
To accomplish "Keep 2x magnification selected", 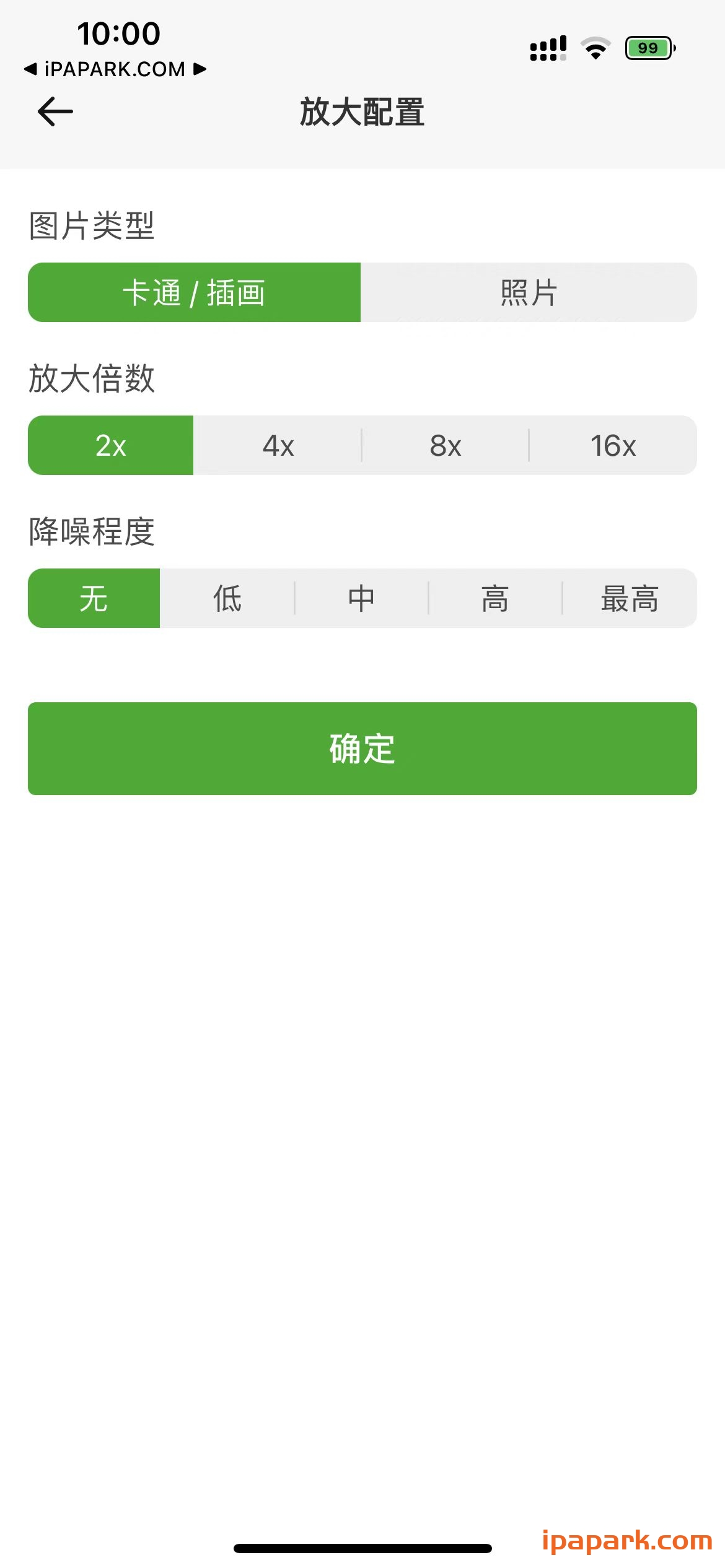I will click(x=112, y=445).
